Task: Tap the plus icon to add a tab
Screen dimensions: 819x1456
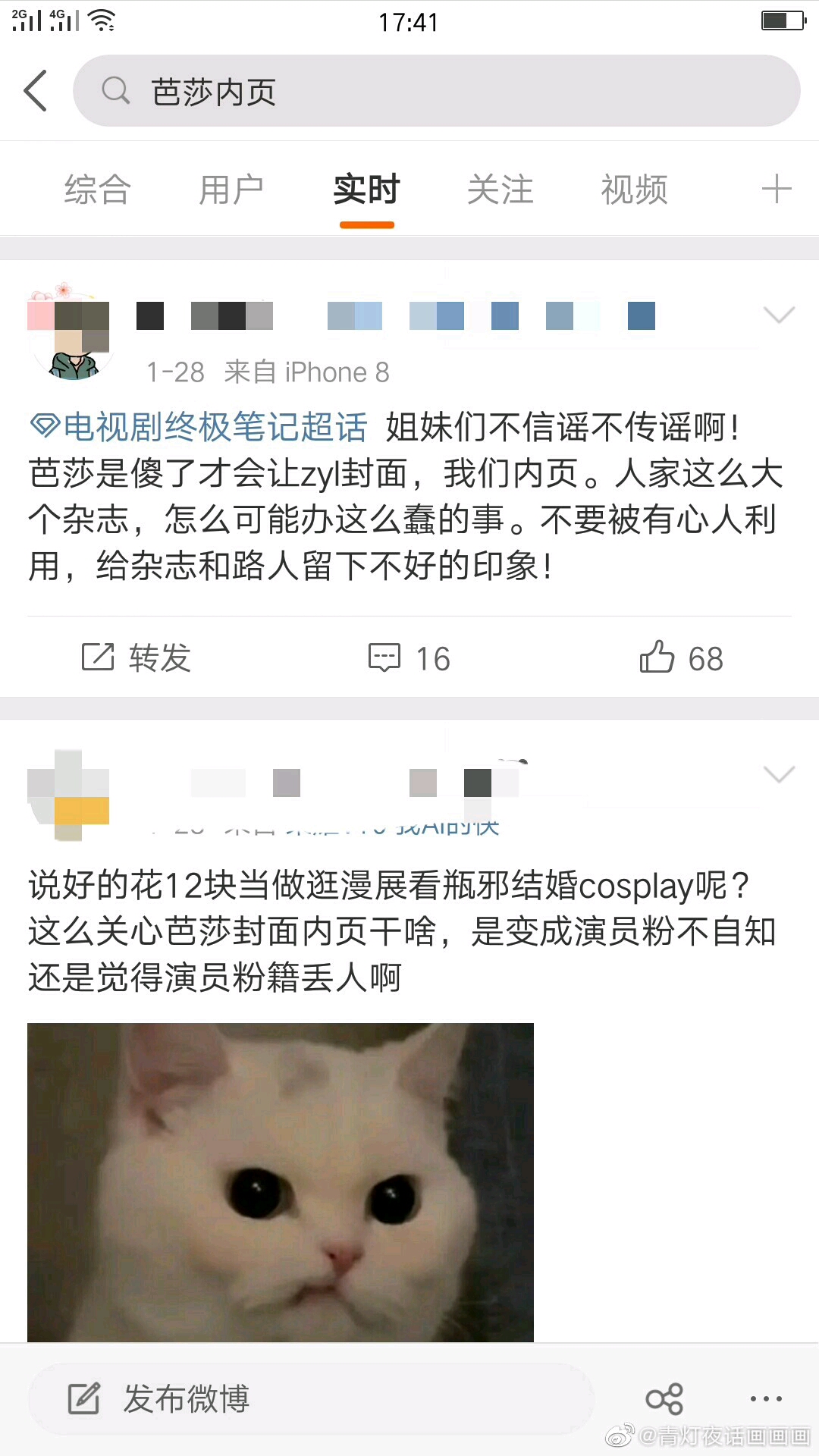Action: (776, 189)
